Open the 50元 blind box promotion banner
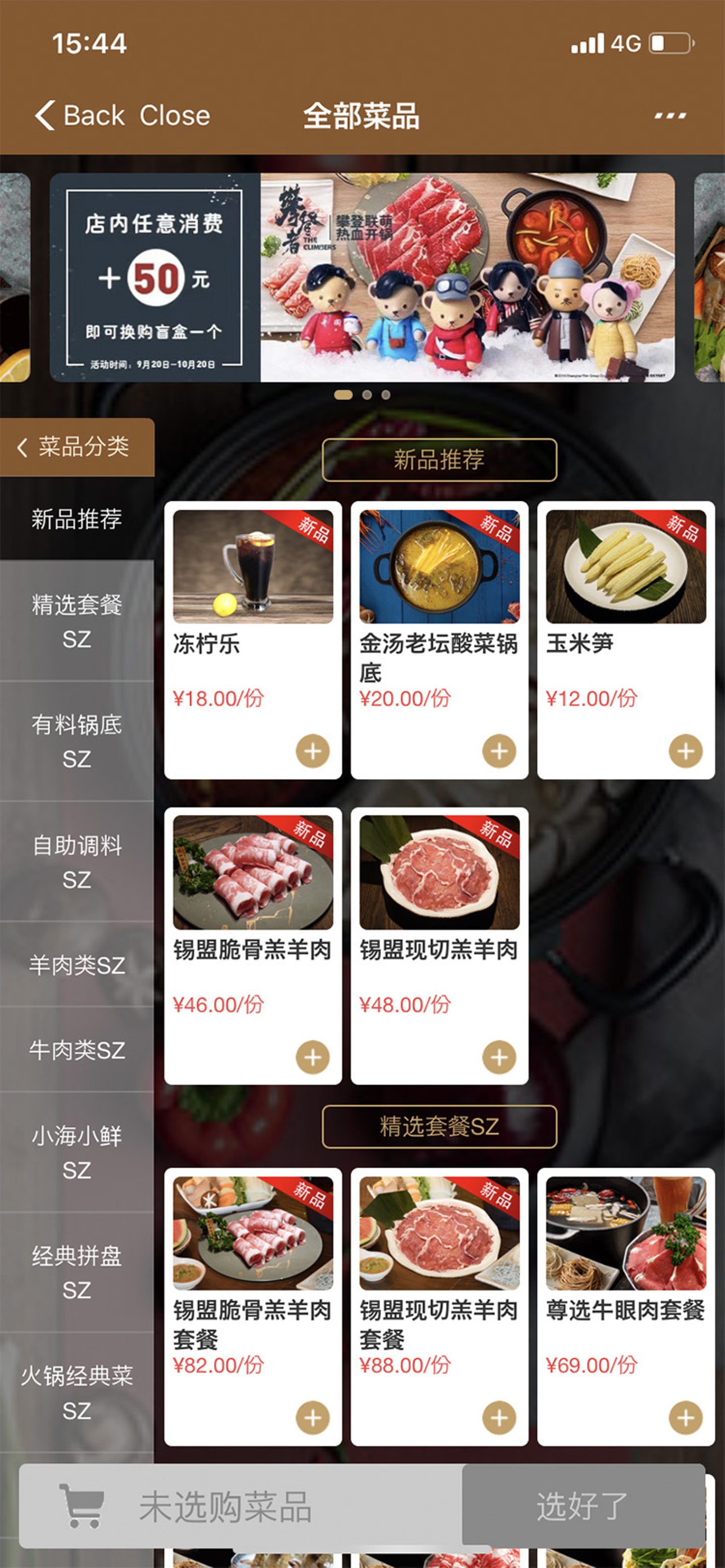The image size is (725, 1568). click(362, 278)
